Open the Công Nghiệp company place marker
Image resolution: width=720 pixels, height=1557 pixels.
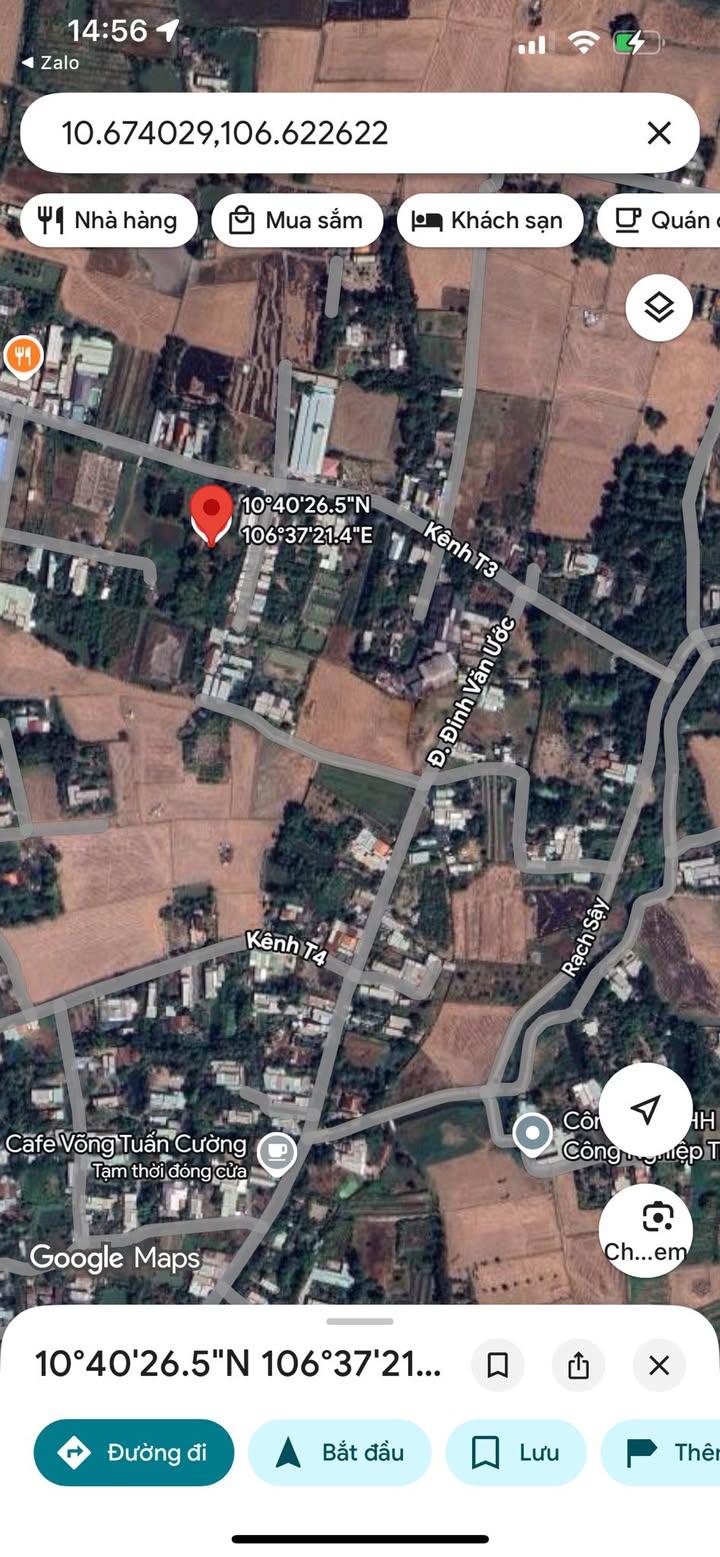pos(532,1133)
